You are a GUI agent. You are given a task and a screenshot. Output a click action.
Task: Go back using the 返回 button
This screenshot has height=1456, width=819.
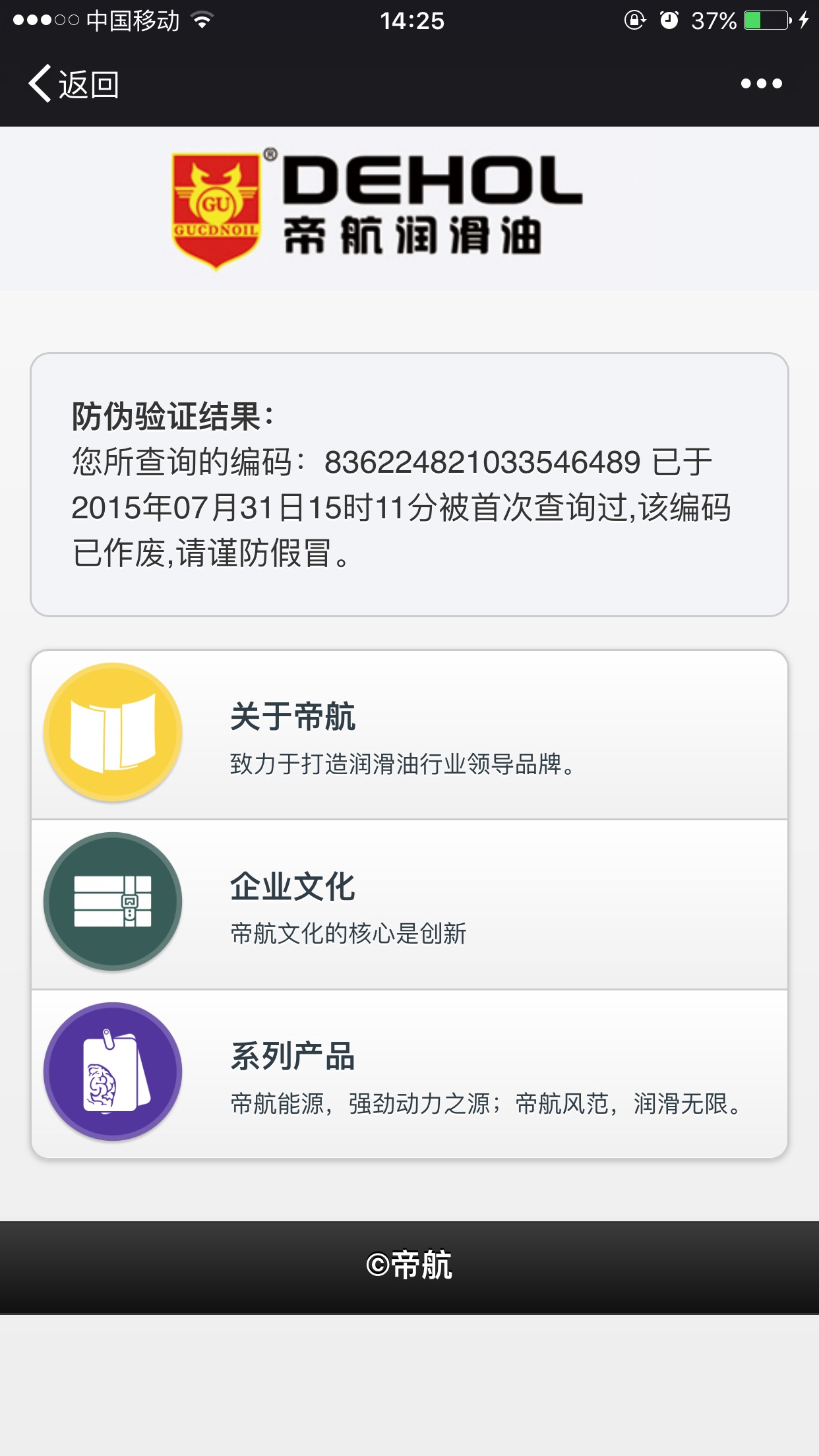(x=73, y=84)
